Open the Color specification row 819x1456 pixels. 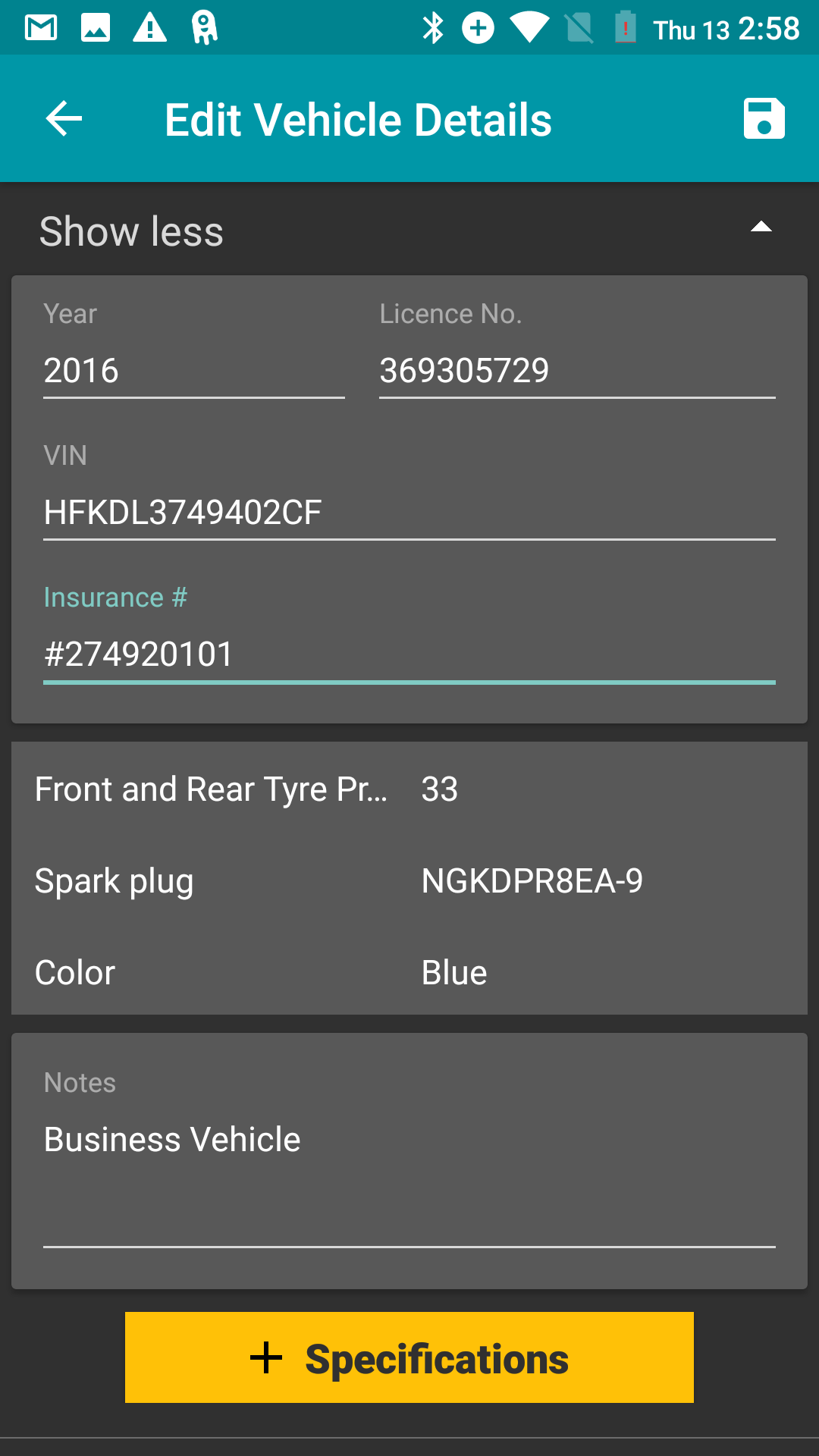click(409, 972)
